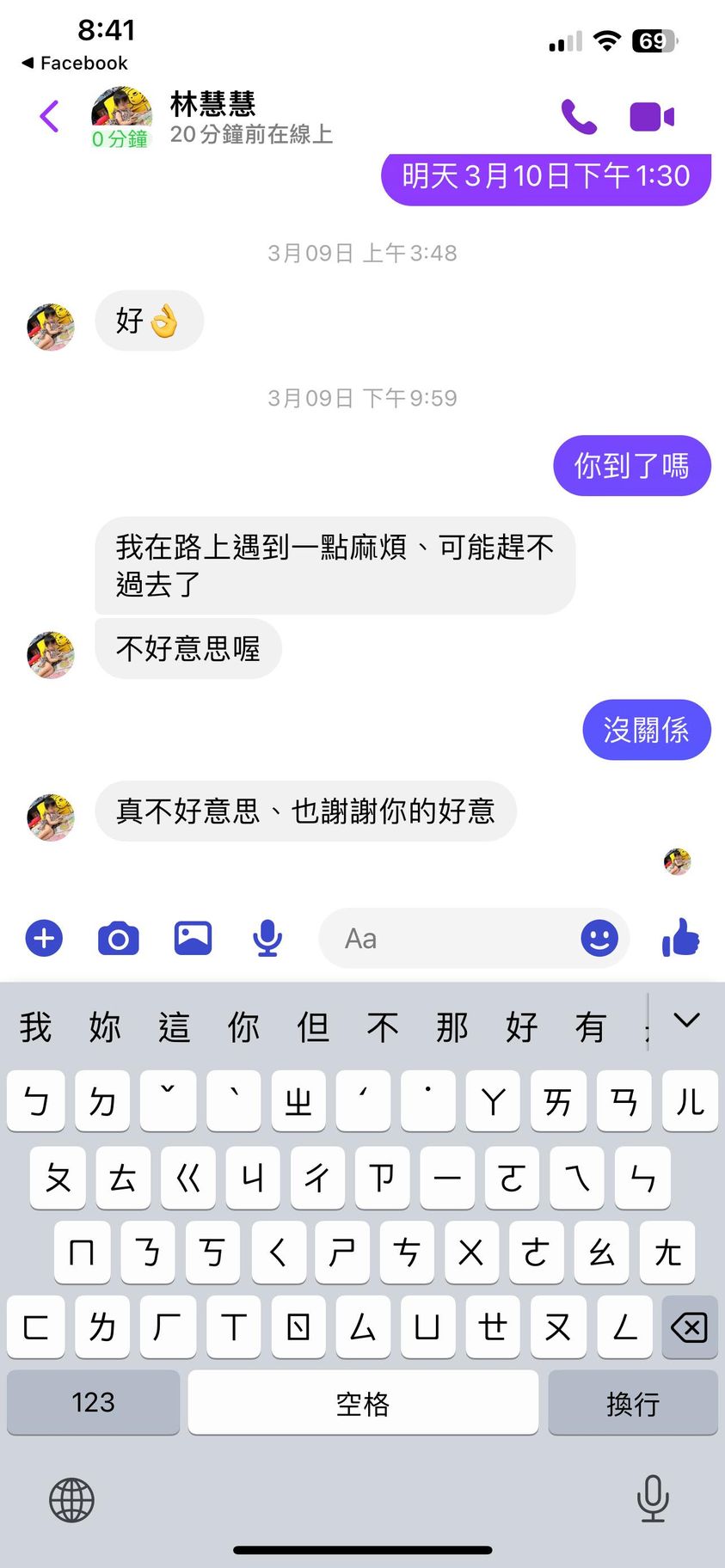Start keyboard dictation with the microphone
Image resolution: width=725 pixels, height=1568 pixels.
pos(653,1498)
